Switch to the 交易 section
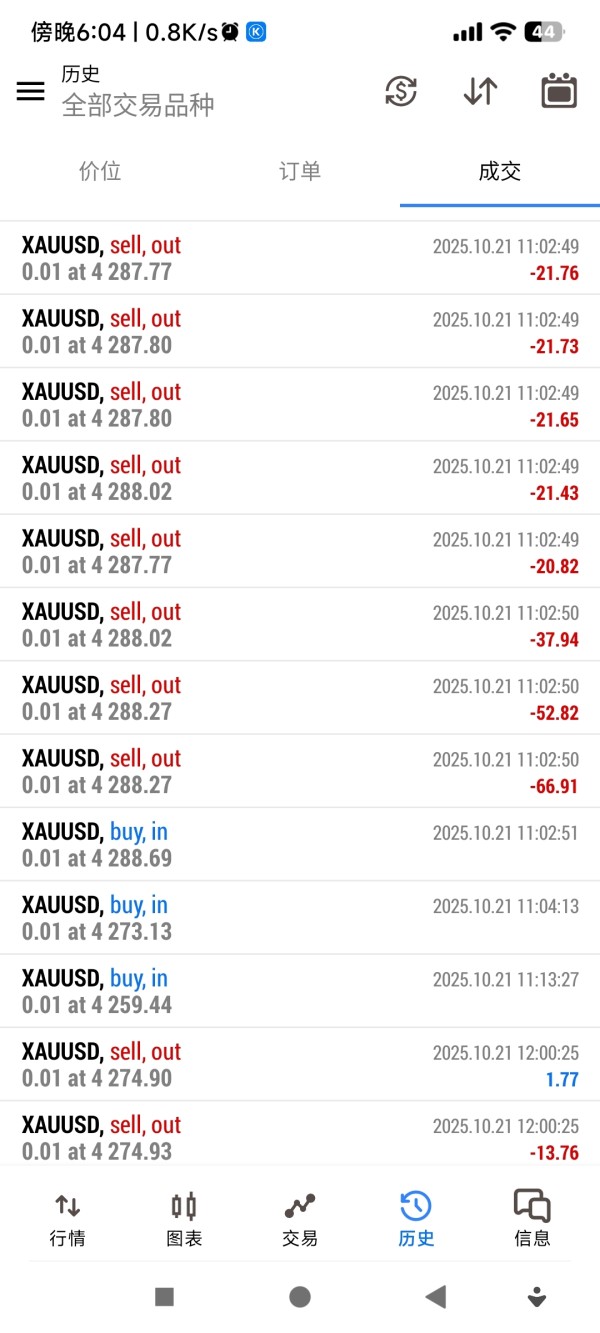600x1333 pixels. (300, 1219)
